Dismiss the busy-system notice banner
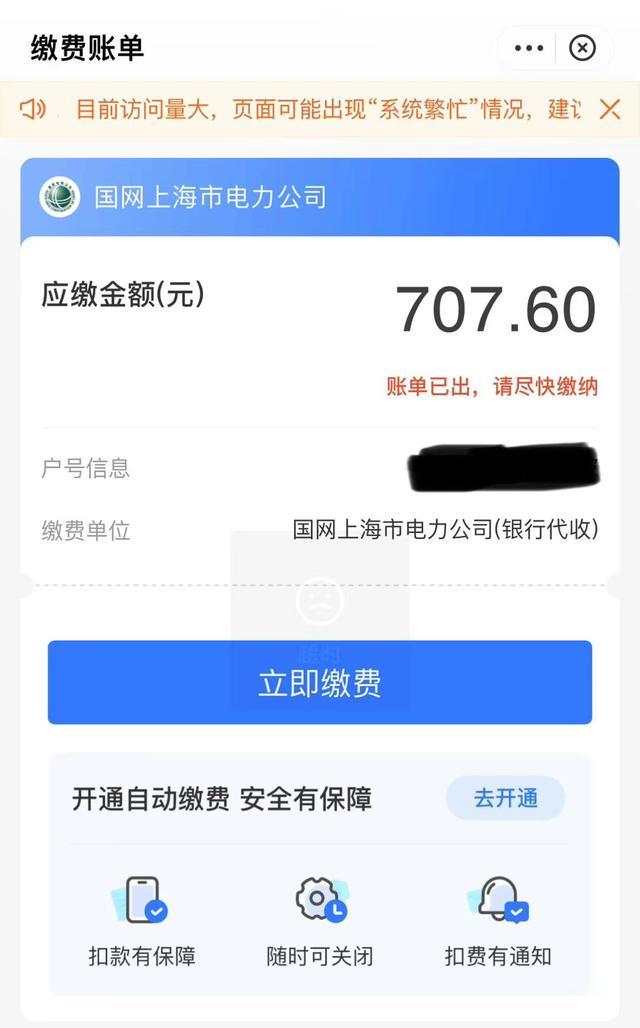 [610, 109]
